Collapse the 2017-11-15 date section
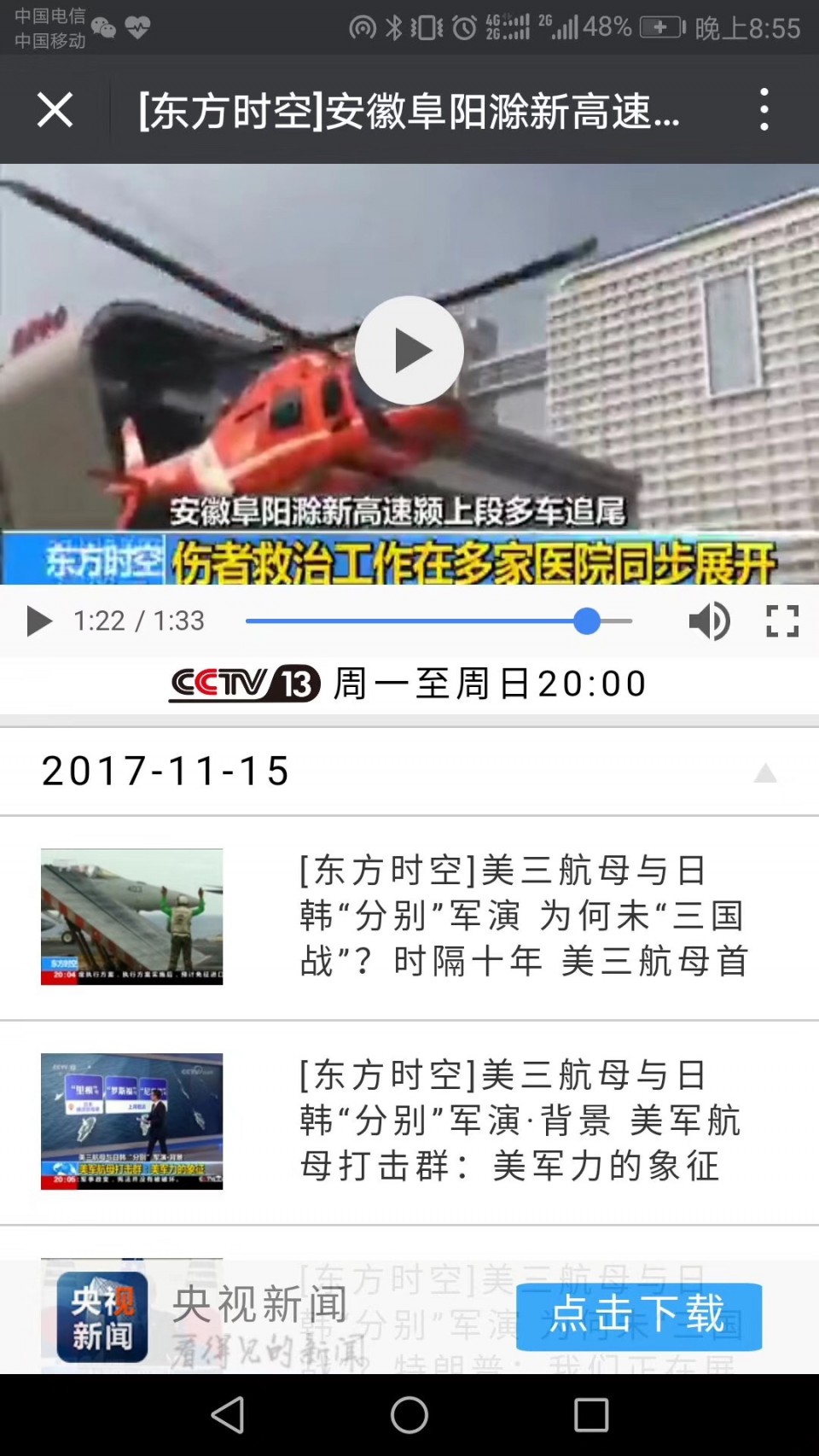 pos(765,773)
